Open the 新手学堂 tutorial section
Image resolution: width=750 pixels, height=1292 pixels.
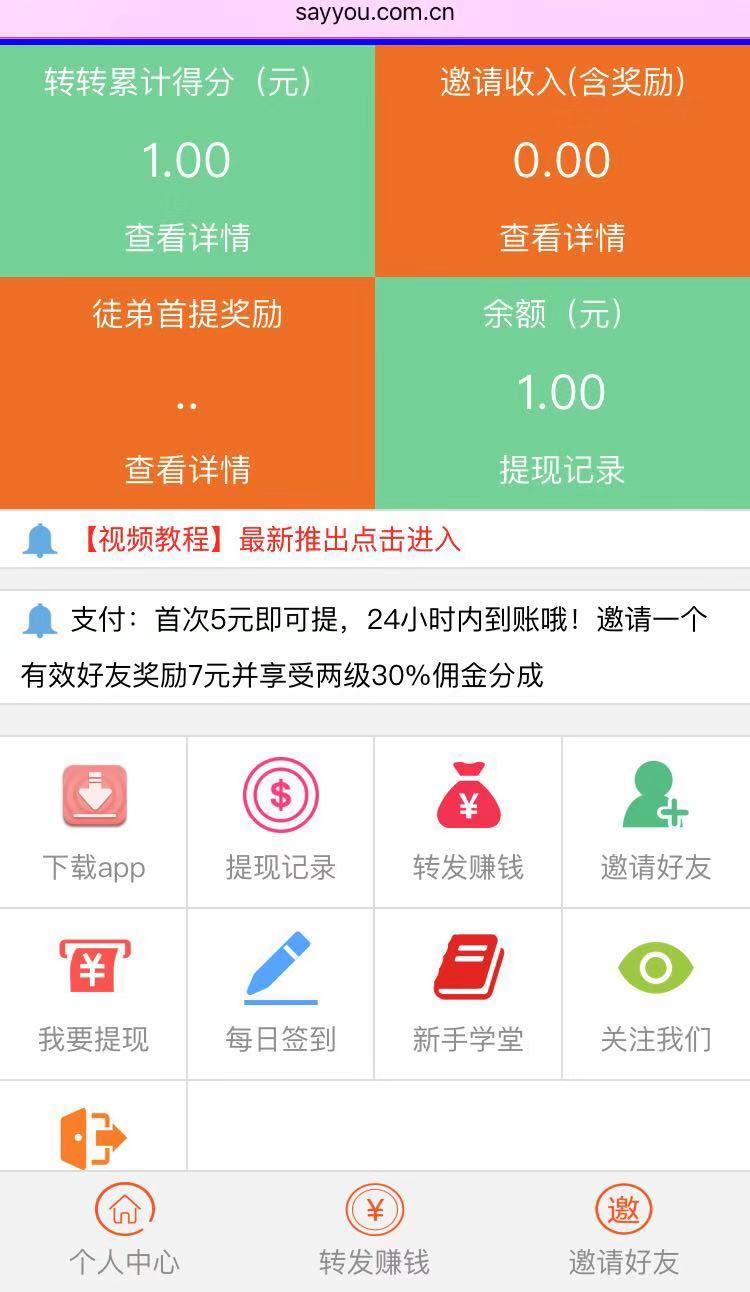[468, 994]
